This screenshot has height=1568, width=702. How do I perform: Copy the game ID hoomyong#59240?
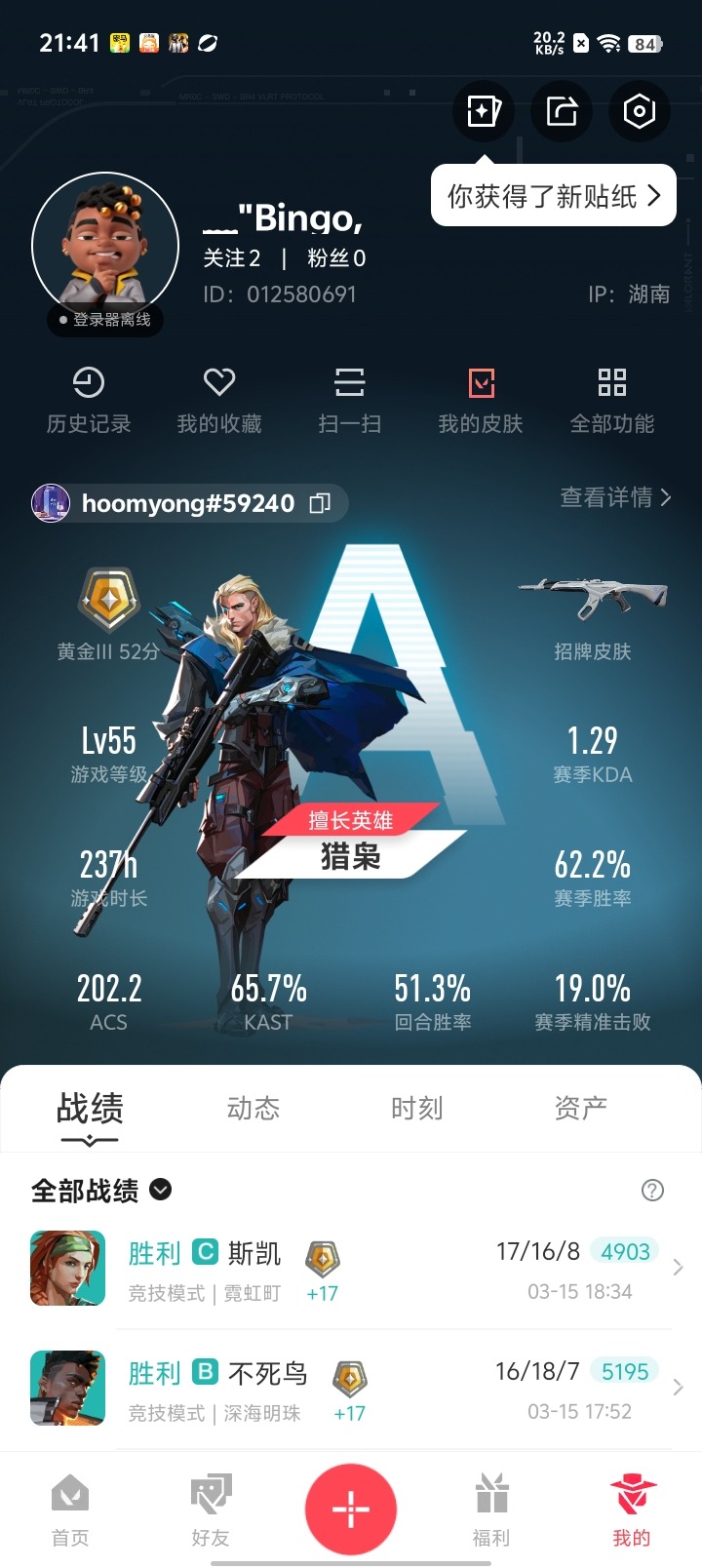point(320,503)
